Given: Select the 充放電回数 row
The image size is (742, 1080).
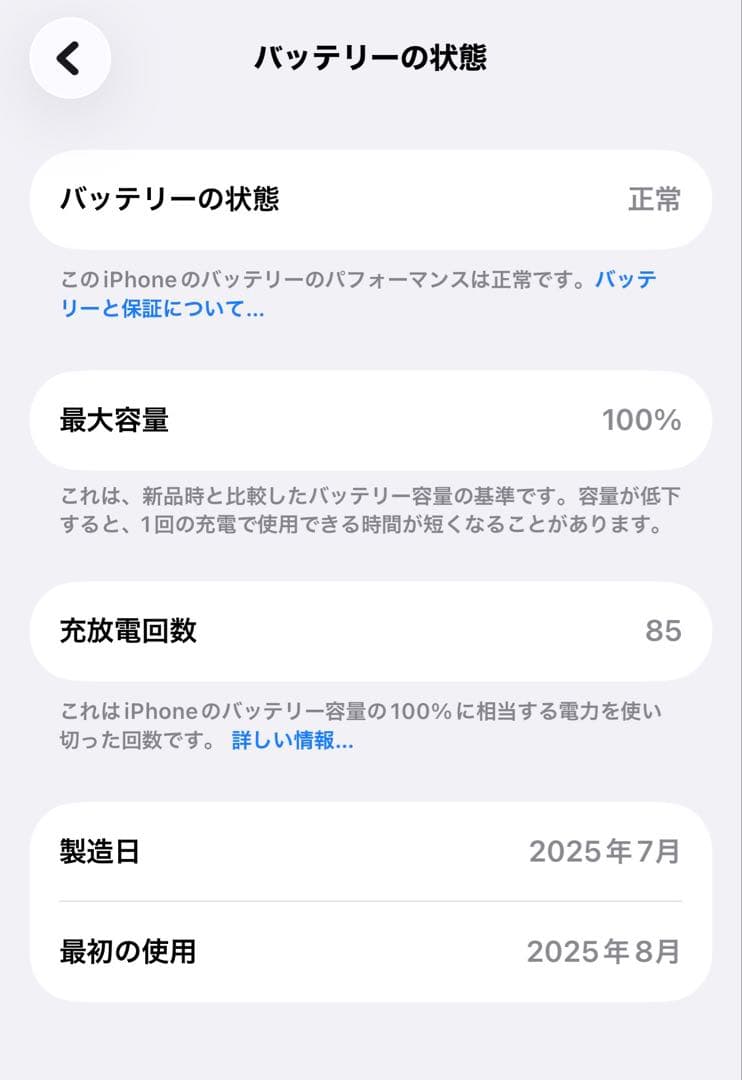Looking at the screenshot, I should pyautogui.click(x=370, y=631).
